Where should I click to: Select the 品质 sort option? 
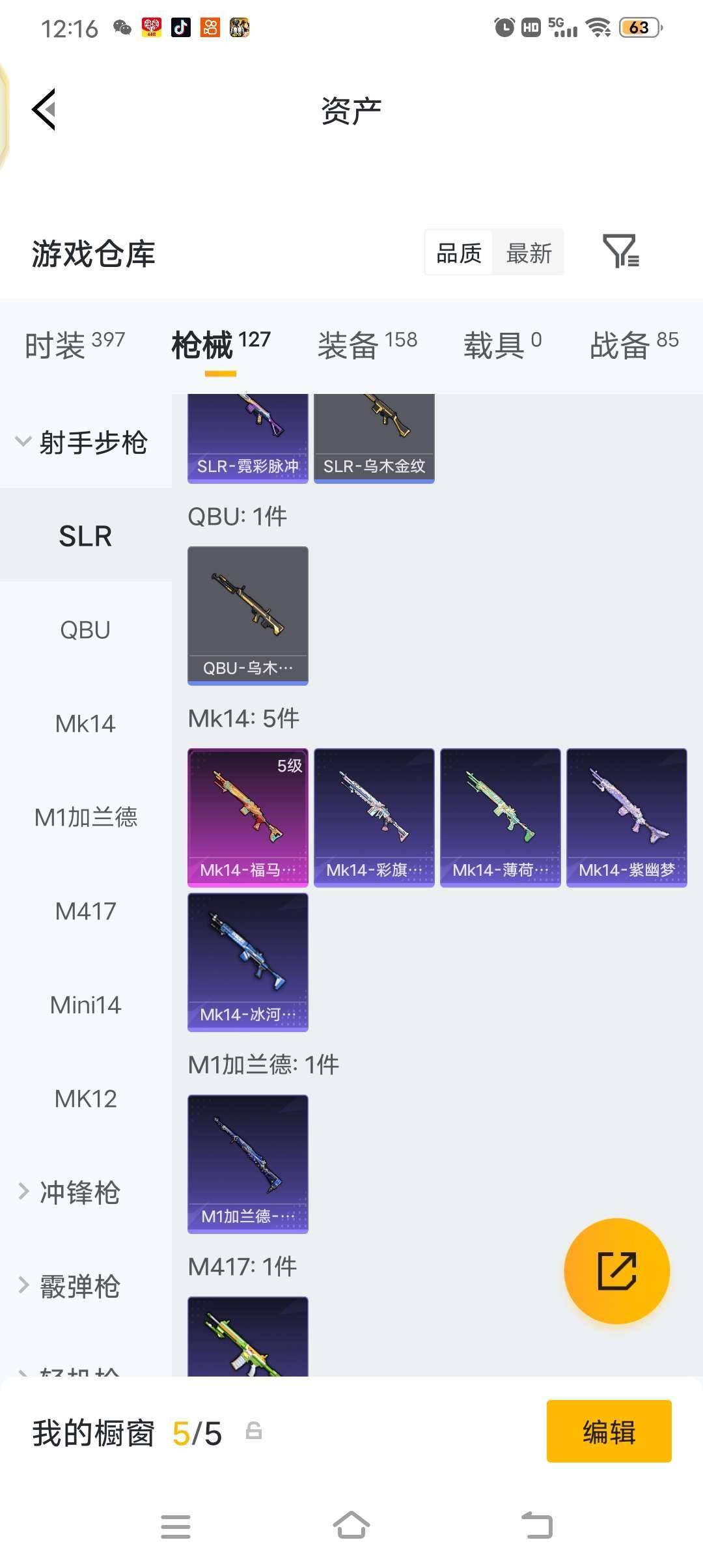click(x=459, y=253)
